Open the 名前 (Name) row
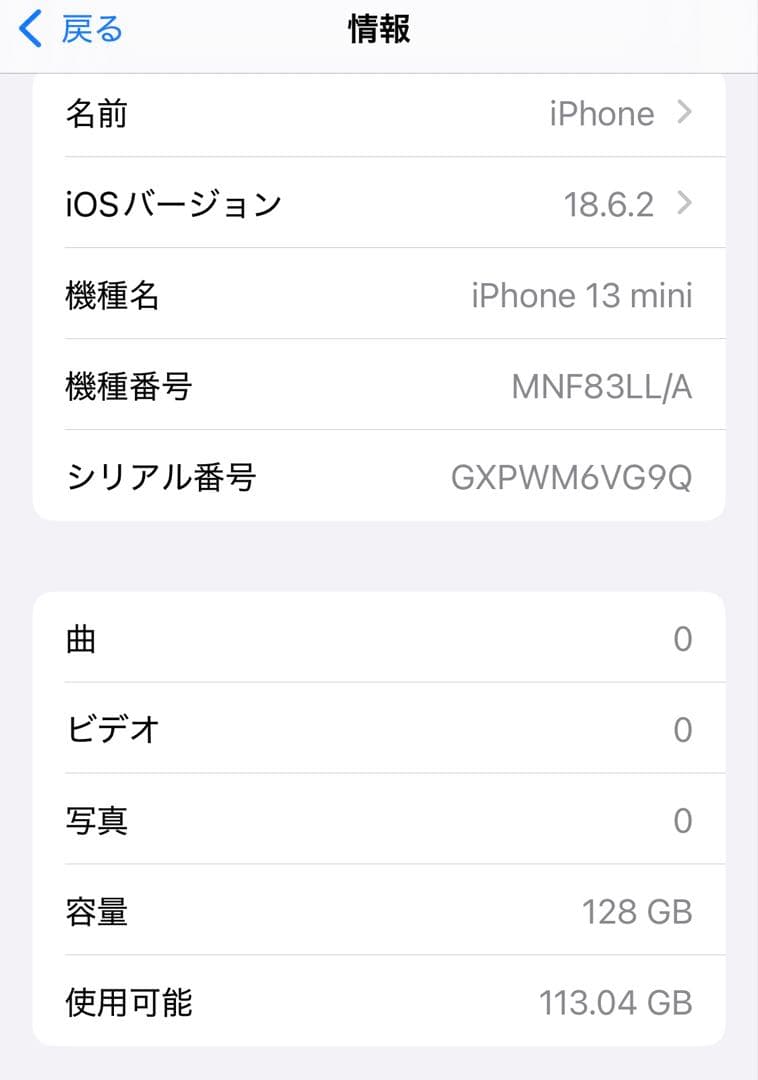The image size is (758, 1080). click(x=380, y=113)
